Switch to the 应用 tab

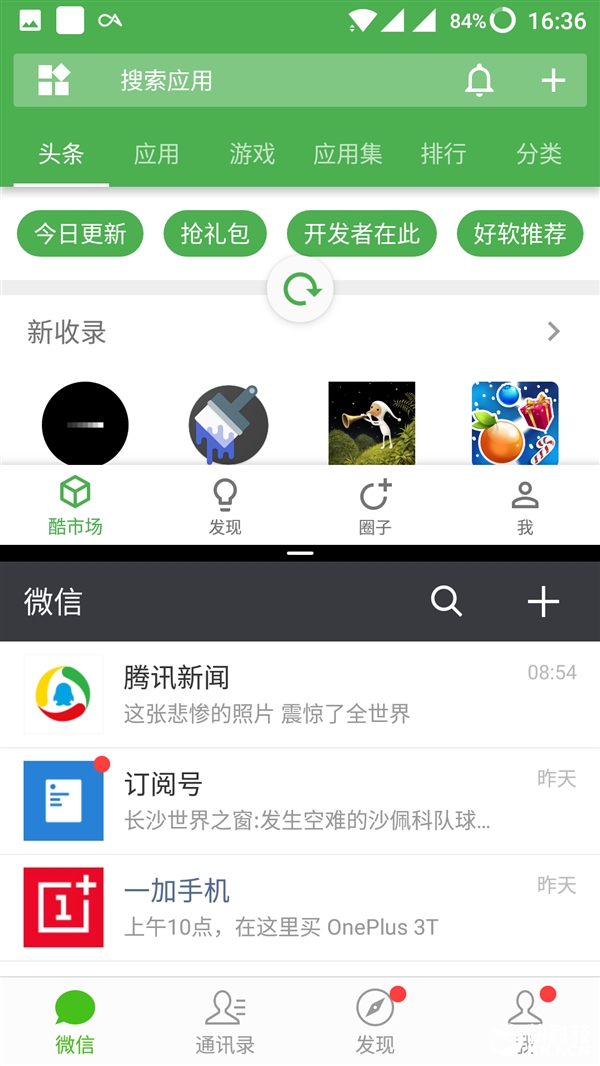click(156, 154)
